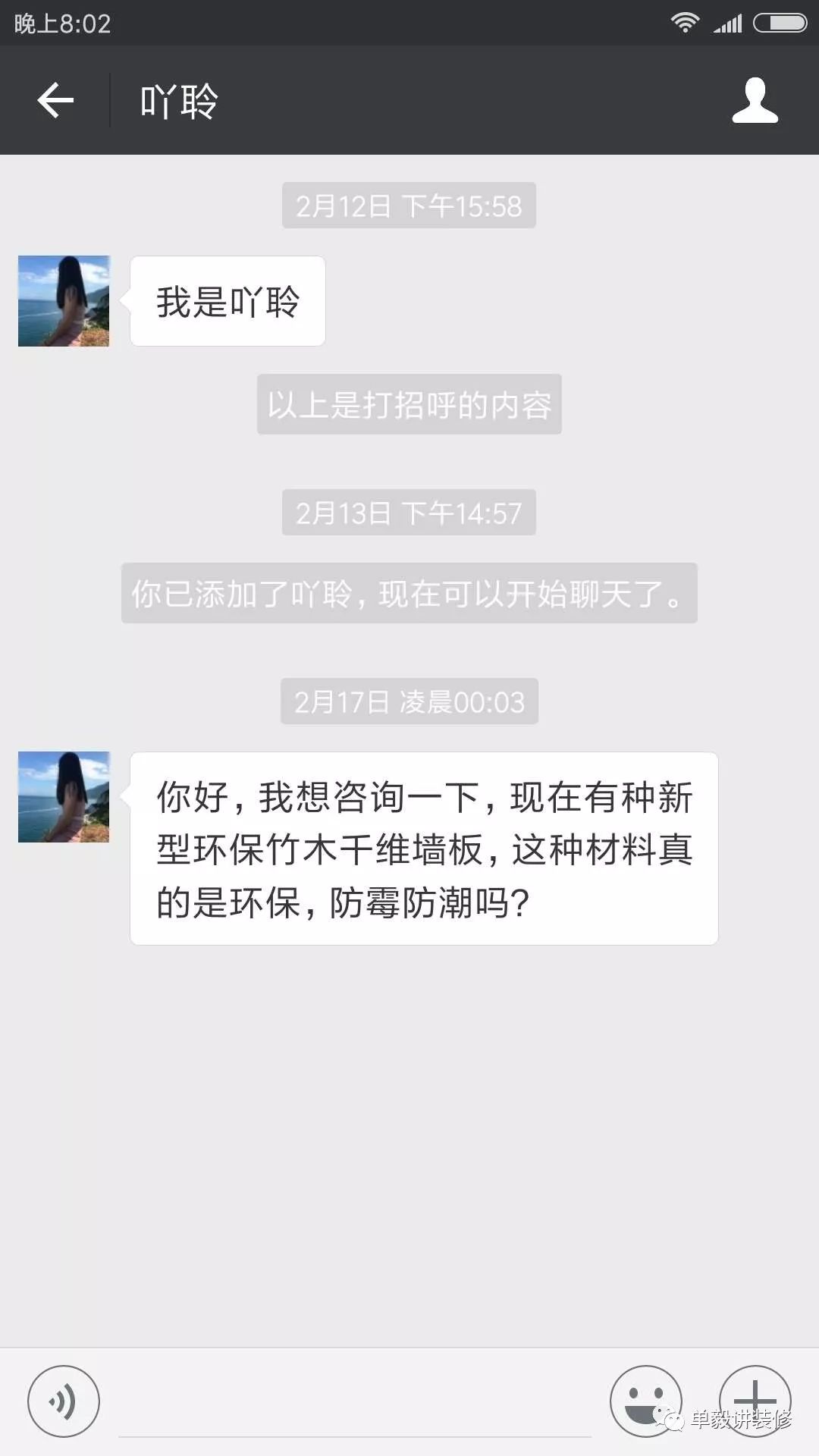The height and width of the screenshot is (1456, 819).
Task: Open the contact profile icon
Action: pyautogui.click(x=755, y=100)
